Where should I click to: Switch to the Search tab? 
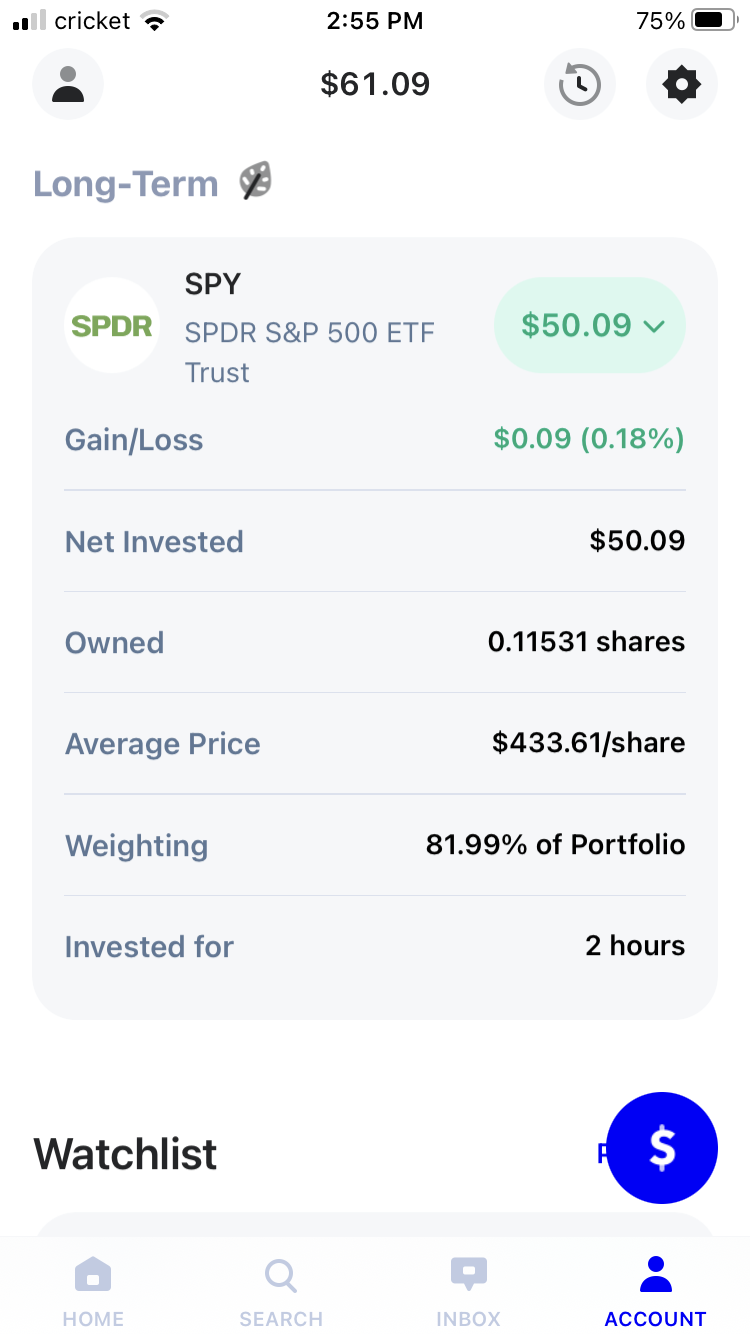[x=281, y=1290]
